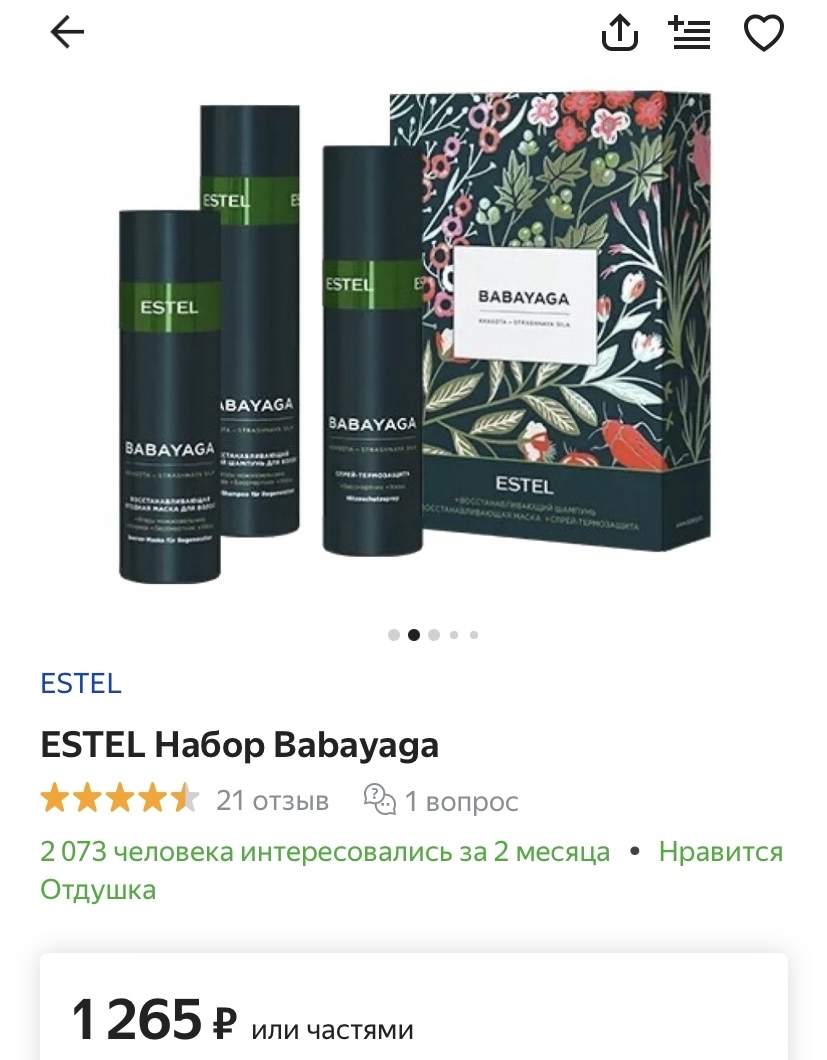Open the ESTEL brand link
The height and width of the screenshot is (1060, 827).
[x=81, y=683]
